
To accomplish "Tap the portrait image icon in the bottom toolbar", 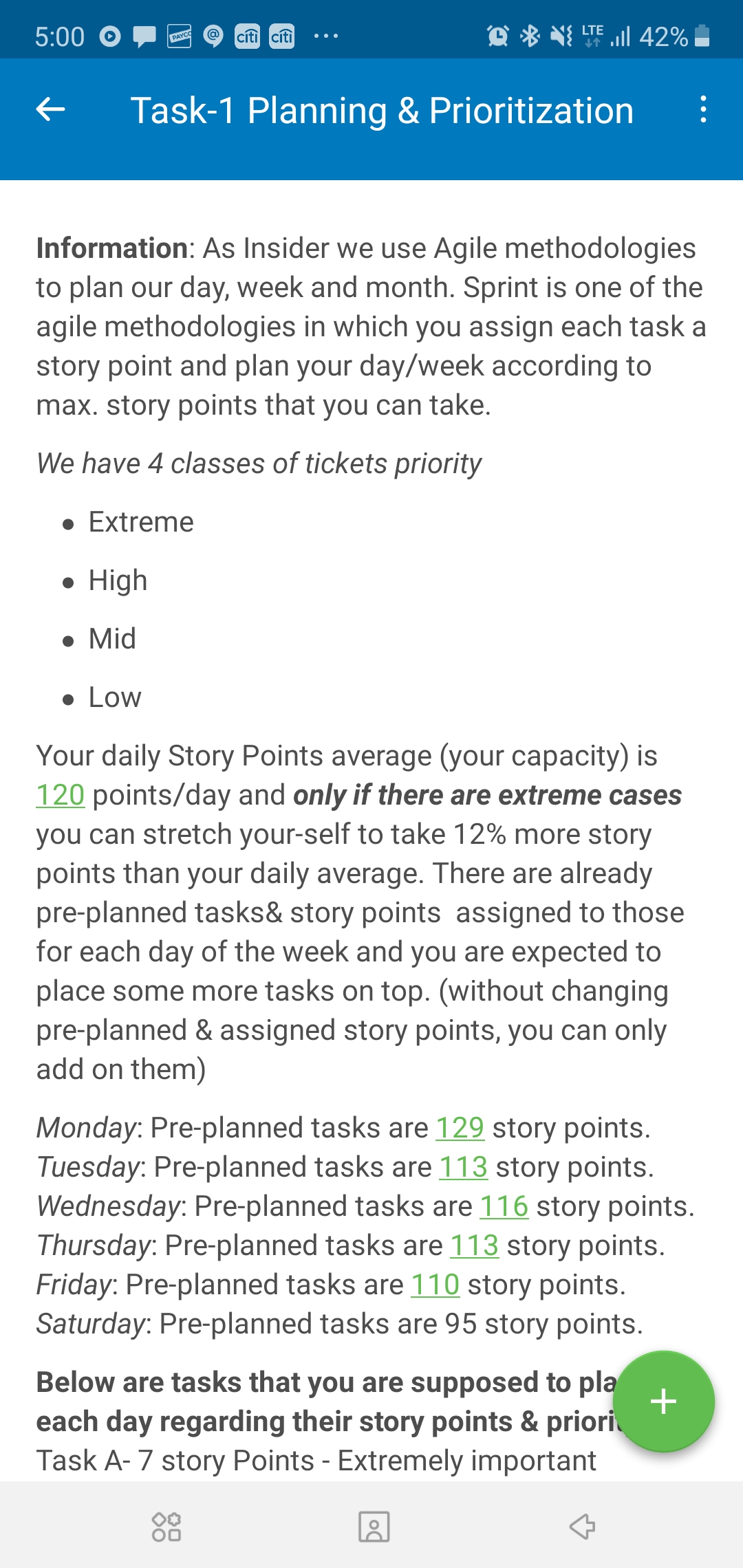I will (x=374, y=1527).
